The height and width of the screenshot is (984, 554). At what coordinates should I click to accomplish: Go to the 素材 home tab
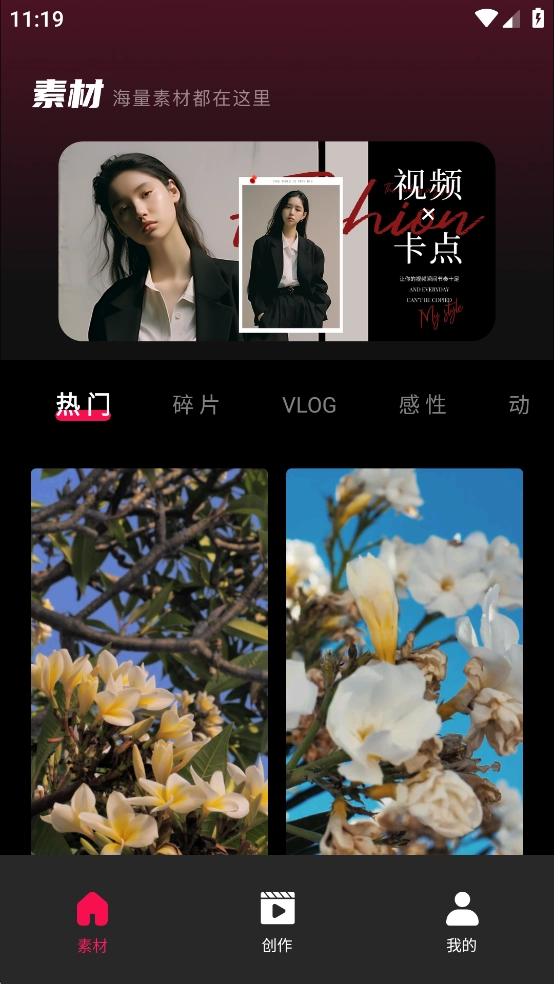click(92, 921)
